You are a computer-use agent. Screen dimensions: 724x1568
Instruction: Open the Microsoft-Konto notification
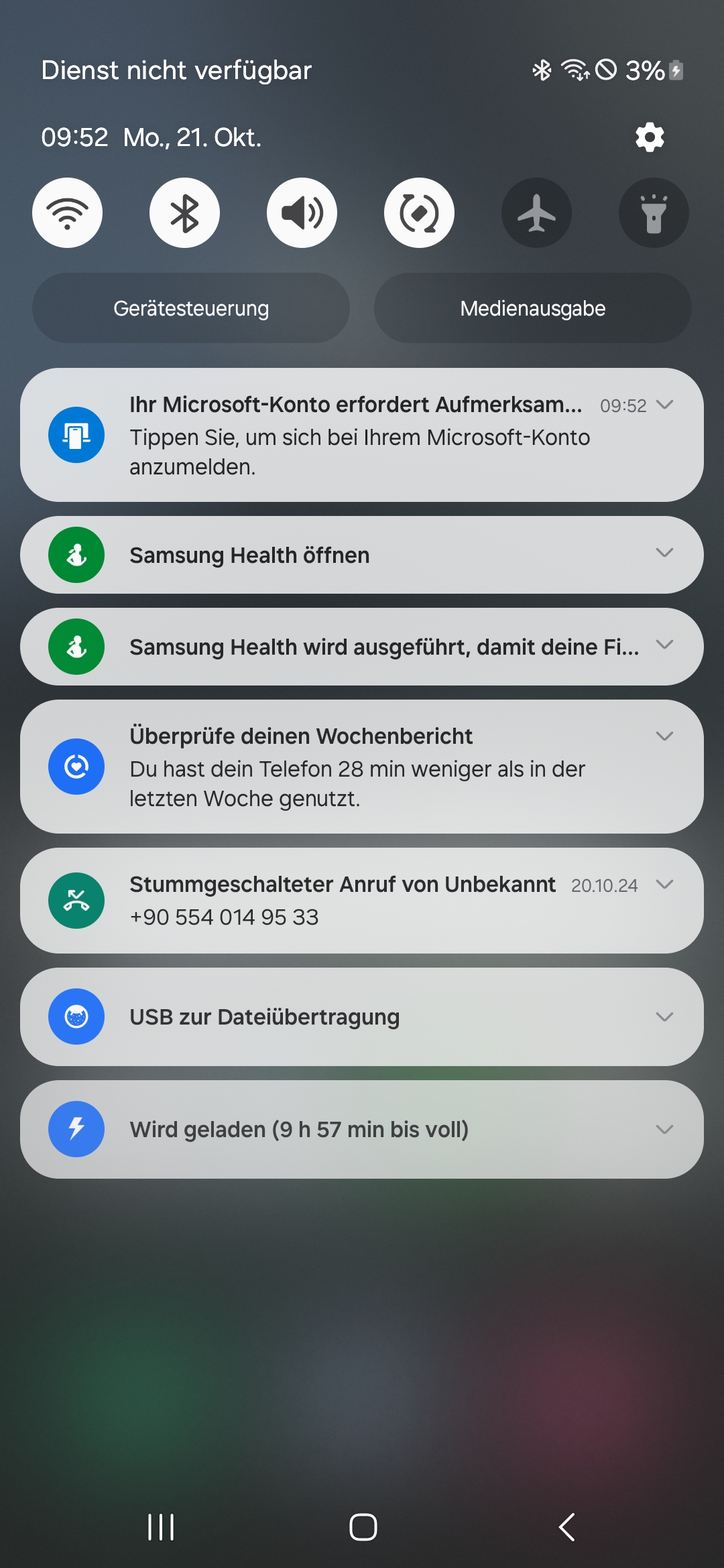(362, 435)
